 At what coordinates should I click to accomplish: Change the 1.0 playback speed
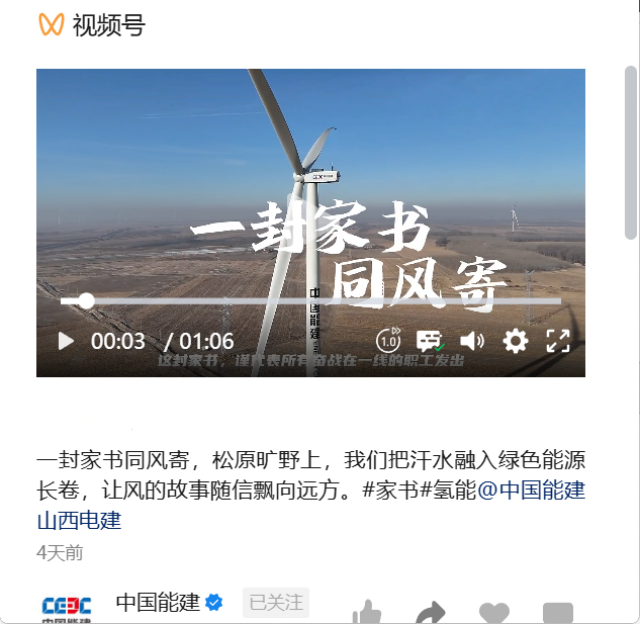coord(388,341)
